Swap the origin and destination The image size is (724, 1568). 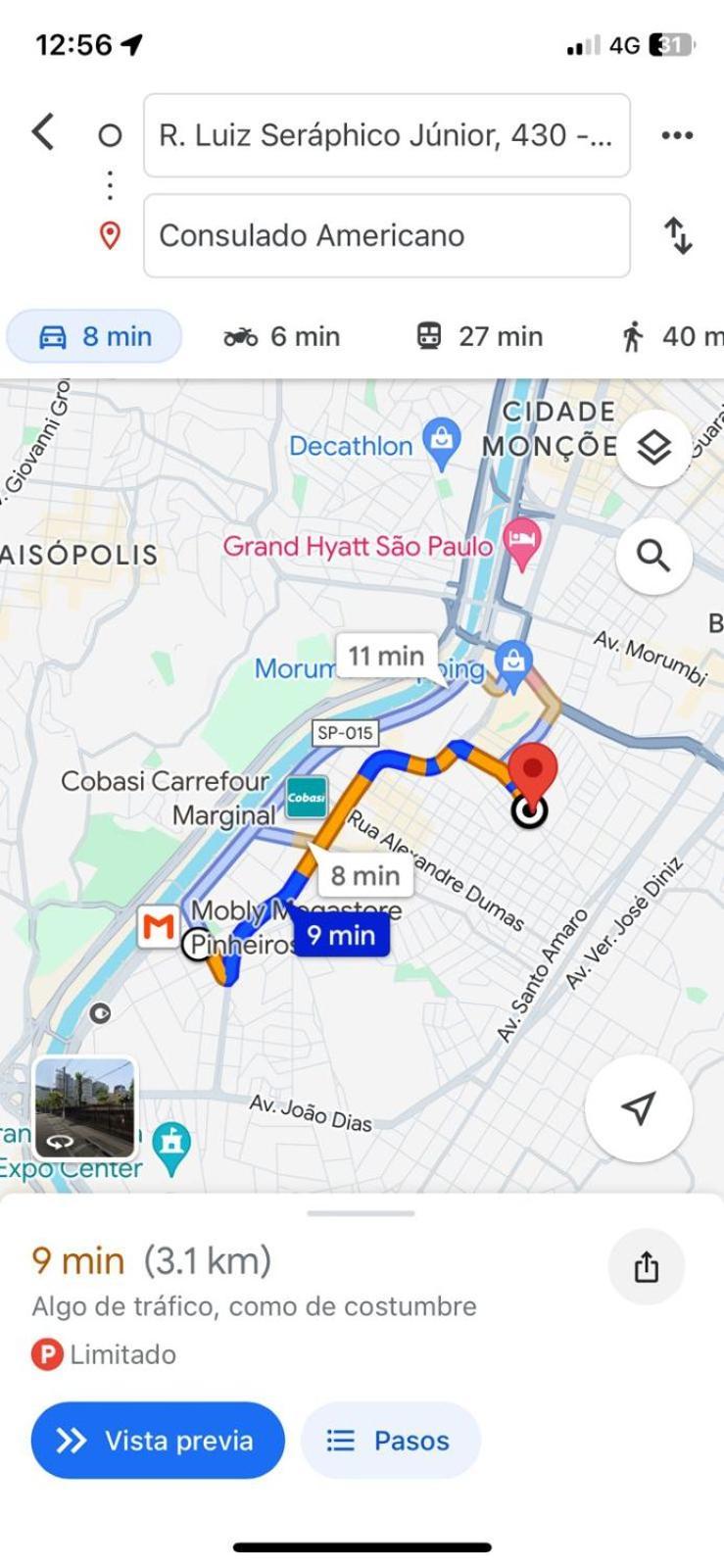click(x=678, y=235)
